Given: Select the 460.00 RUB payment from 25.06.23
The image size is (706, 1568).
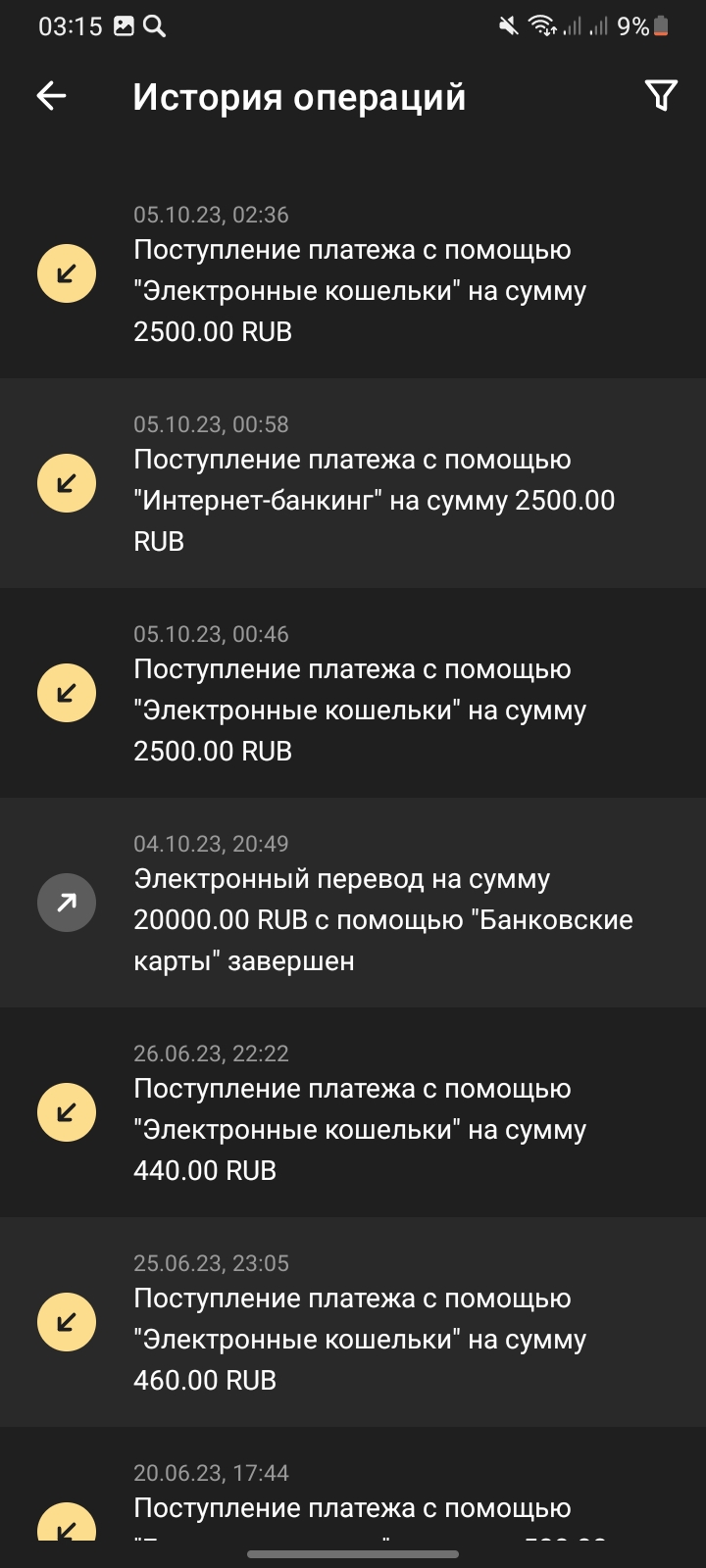Looking at the screenshot, I should (353, 1322).
